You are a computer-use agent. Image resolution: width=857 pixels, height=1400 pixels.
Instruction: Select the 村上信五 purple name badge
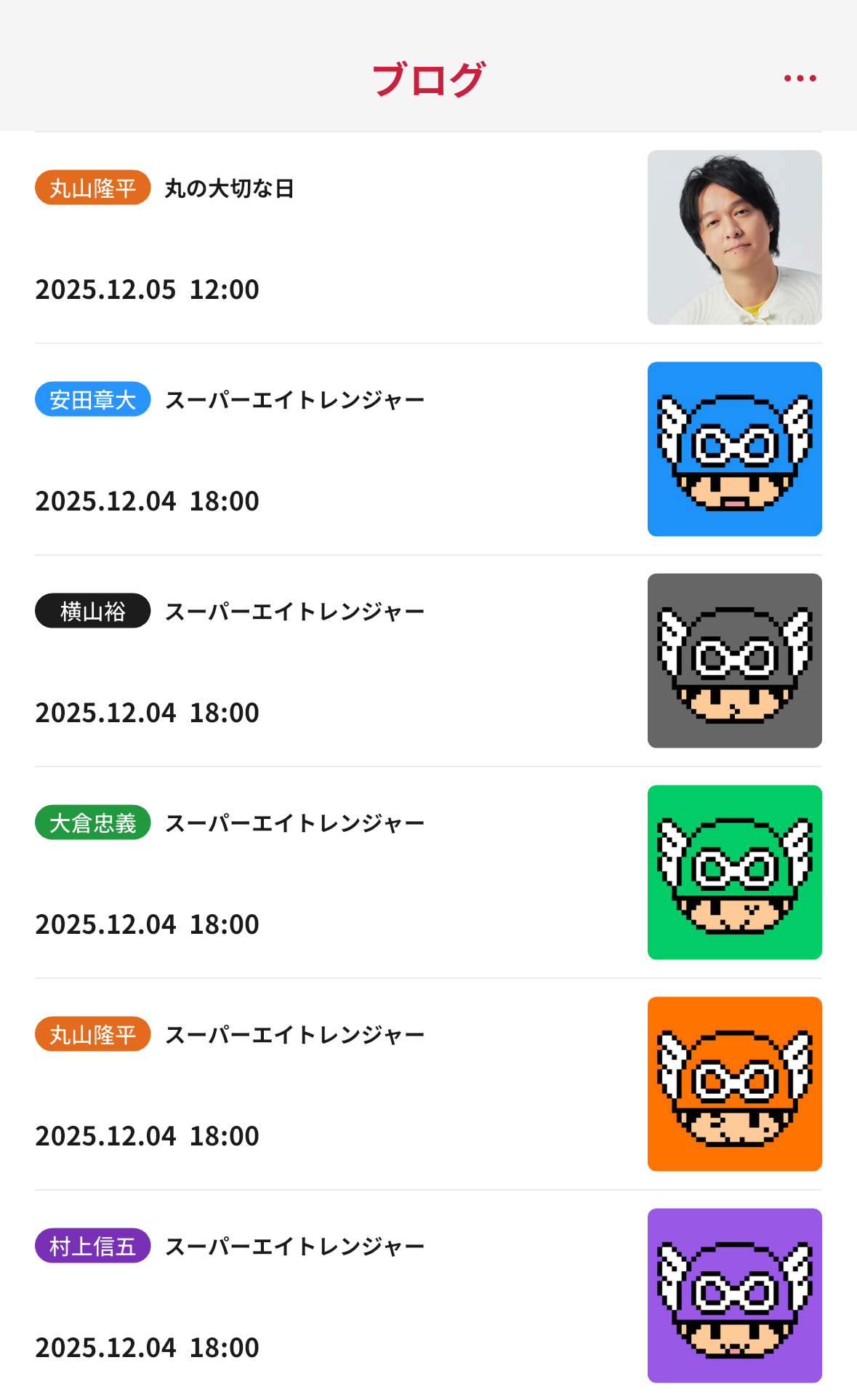tap(92, 1245)
